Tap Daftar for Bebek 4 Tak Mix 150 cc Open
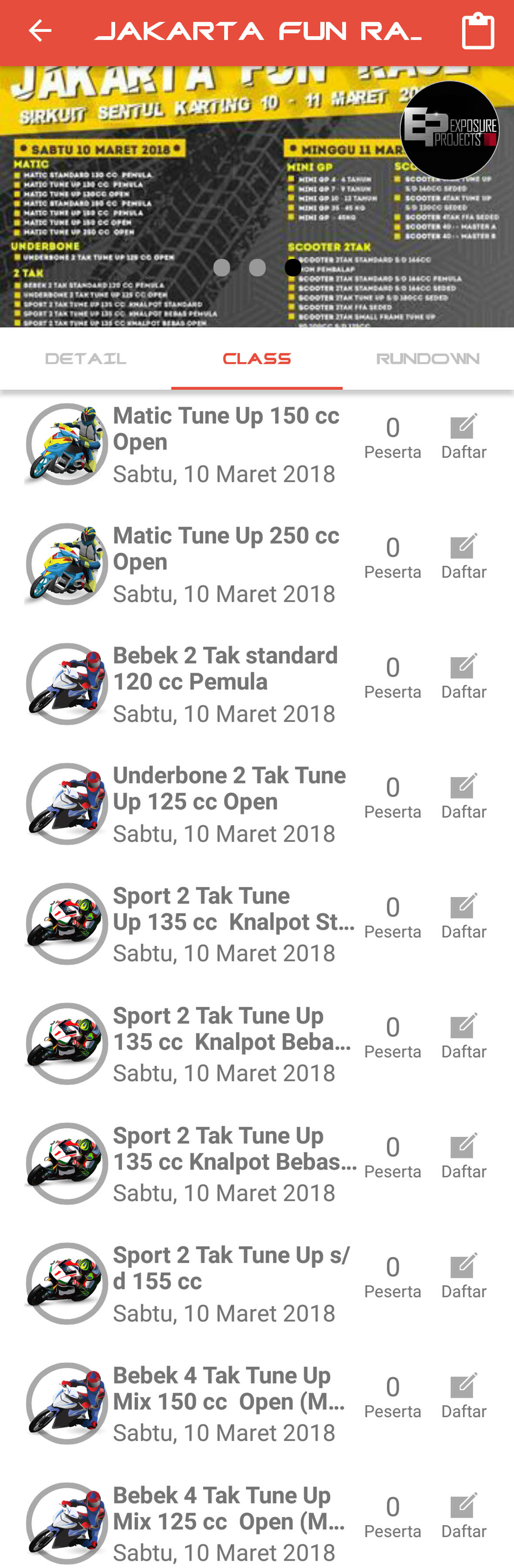 [464, 1397]
